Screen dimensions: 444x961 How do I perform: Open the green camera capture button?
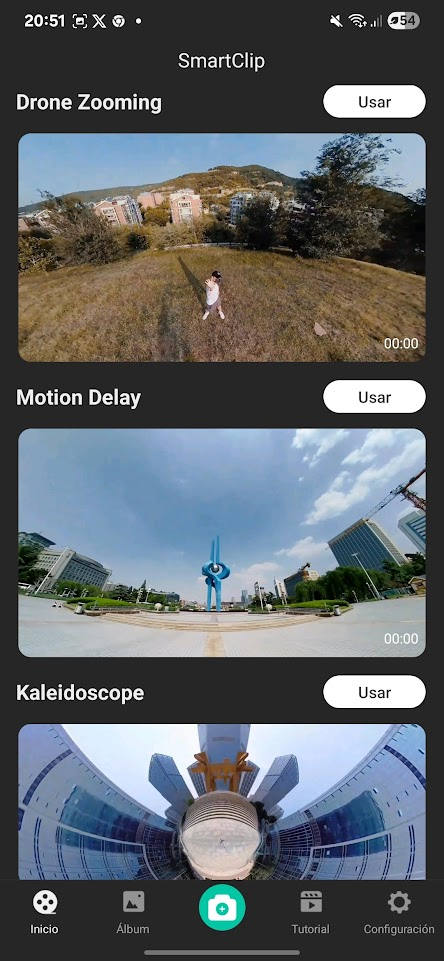tap(222, 908)
